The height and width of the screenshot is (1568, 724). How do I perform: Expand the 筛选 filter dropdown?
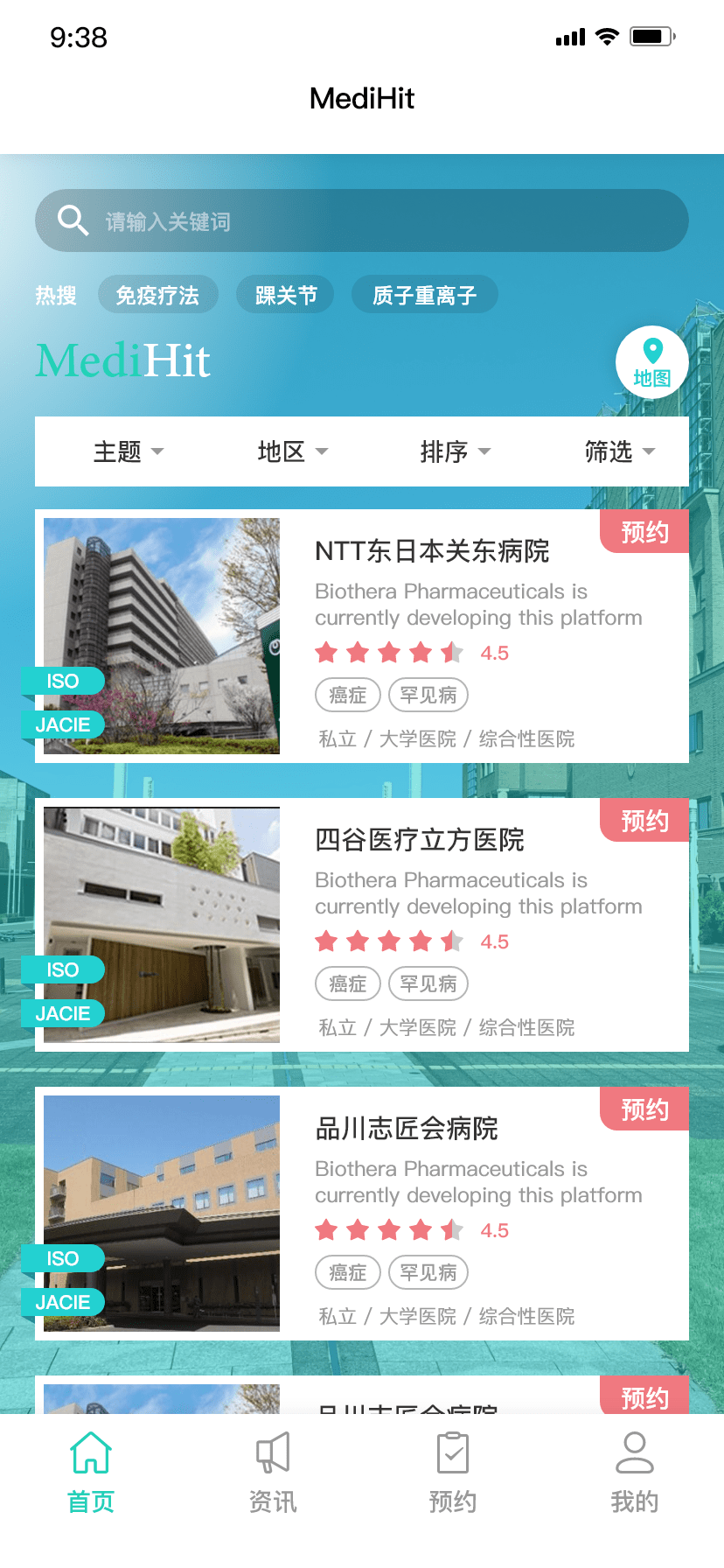(x=619, y=451)
